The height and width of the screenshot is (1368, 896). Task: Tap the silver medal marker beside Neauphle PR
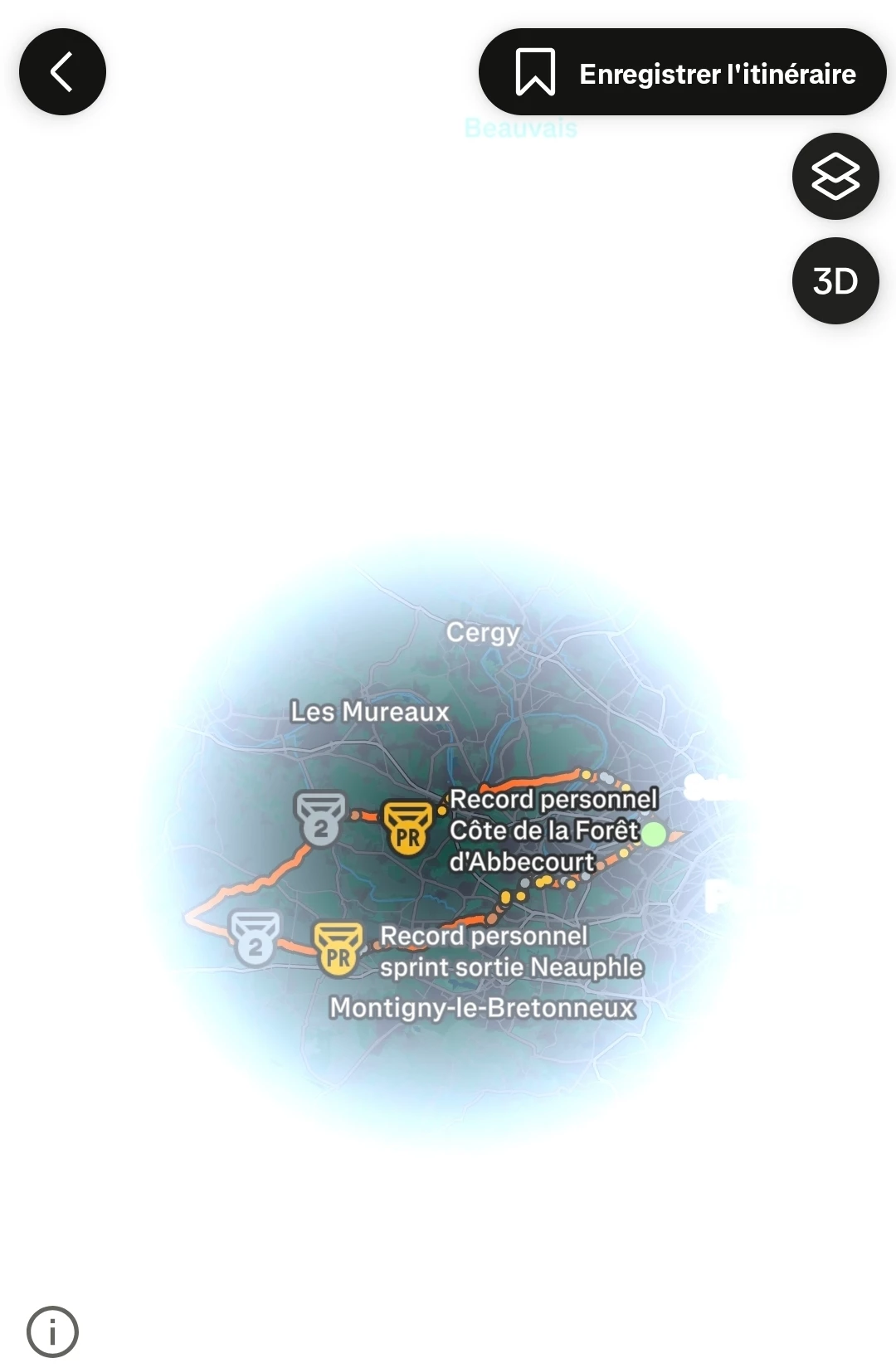click(x=255, y=937)
